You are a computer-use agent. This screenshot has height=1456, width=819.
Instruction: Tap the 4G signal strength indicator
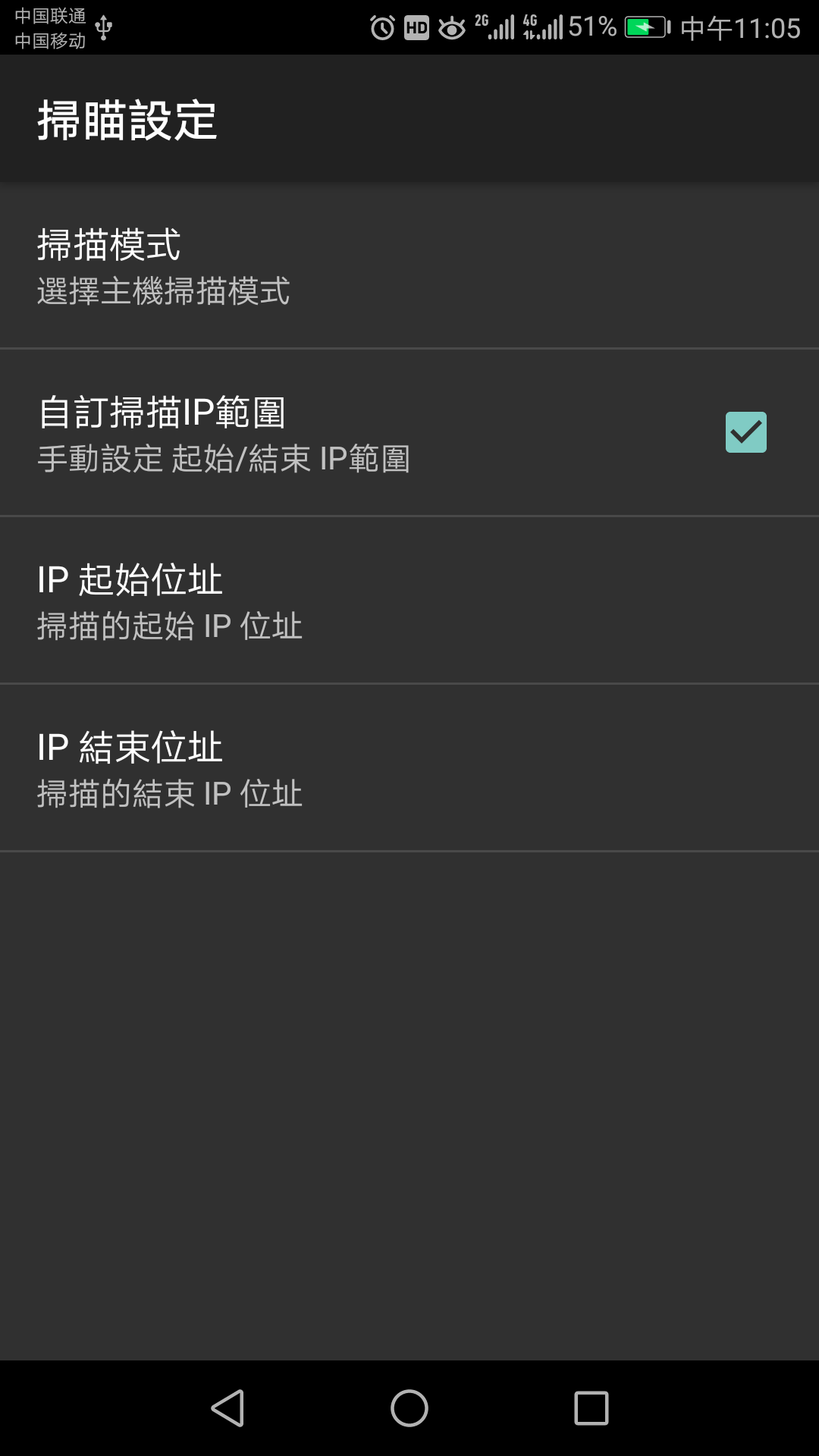(x=543, y=25)
